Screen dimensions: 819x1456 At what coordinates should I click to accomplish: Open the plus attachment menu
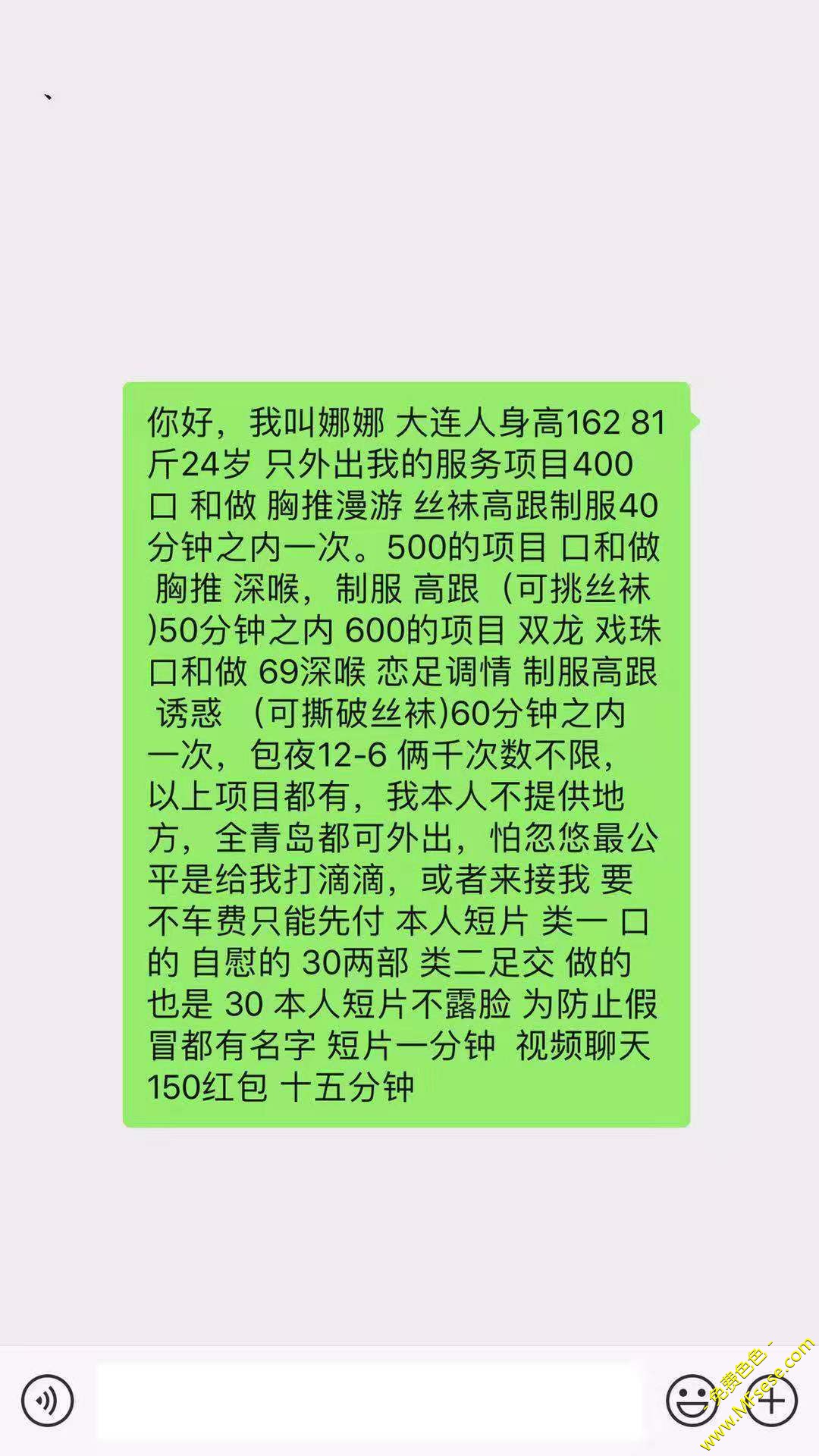pos(771,1401)
